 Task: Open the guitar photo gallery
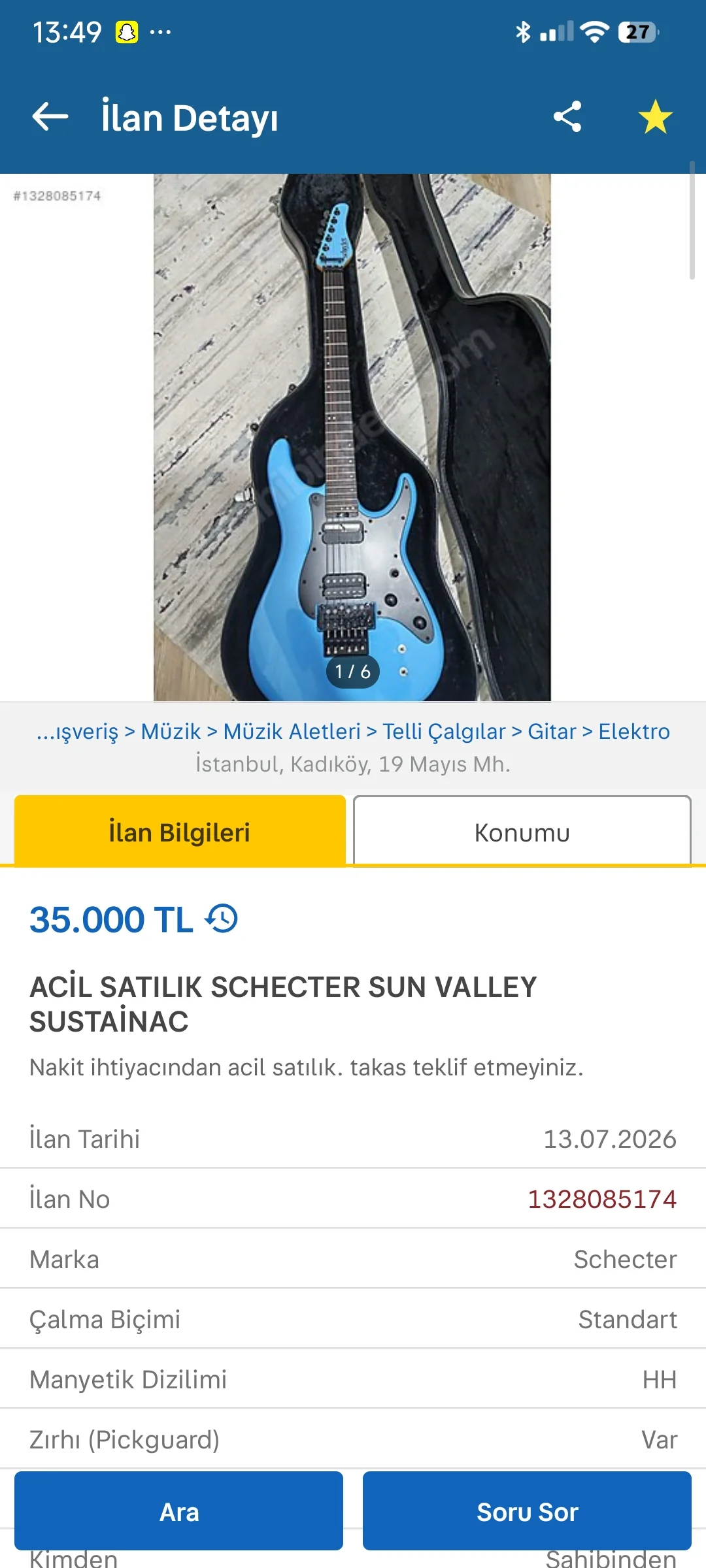point(352,437)
